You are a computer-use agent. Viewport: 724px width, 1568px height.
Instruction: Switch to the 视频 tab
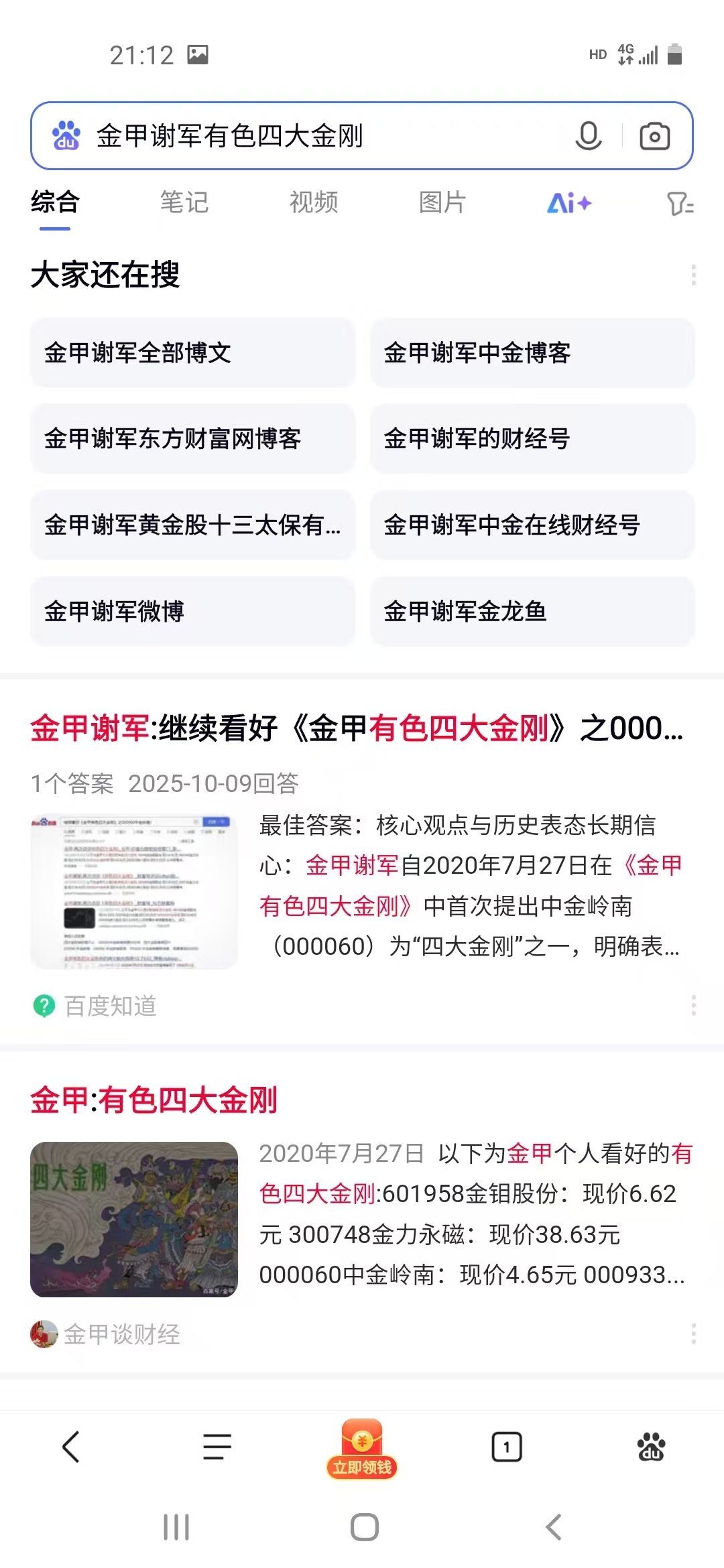coord(313,202)
